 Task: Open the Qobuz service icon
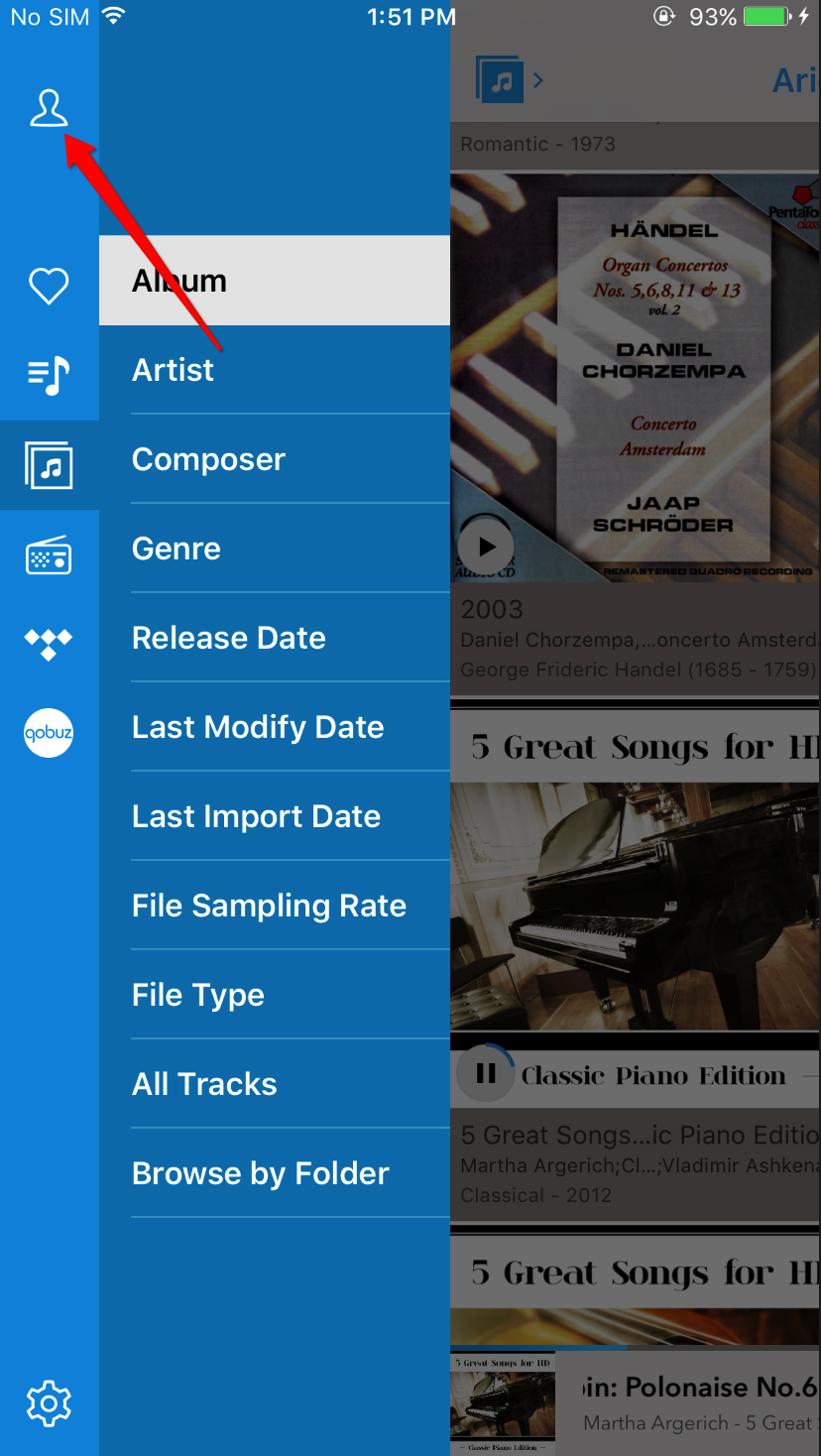tap(49, 733)
